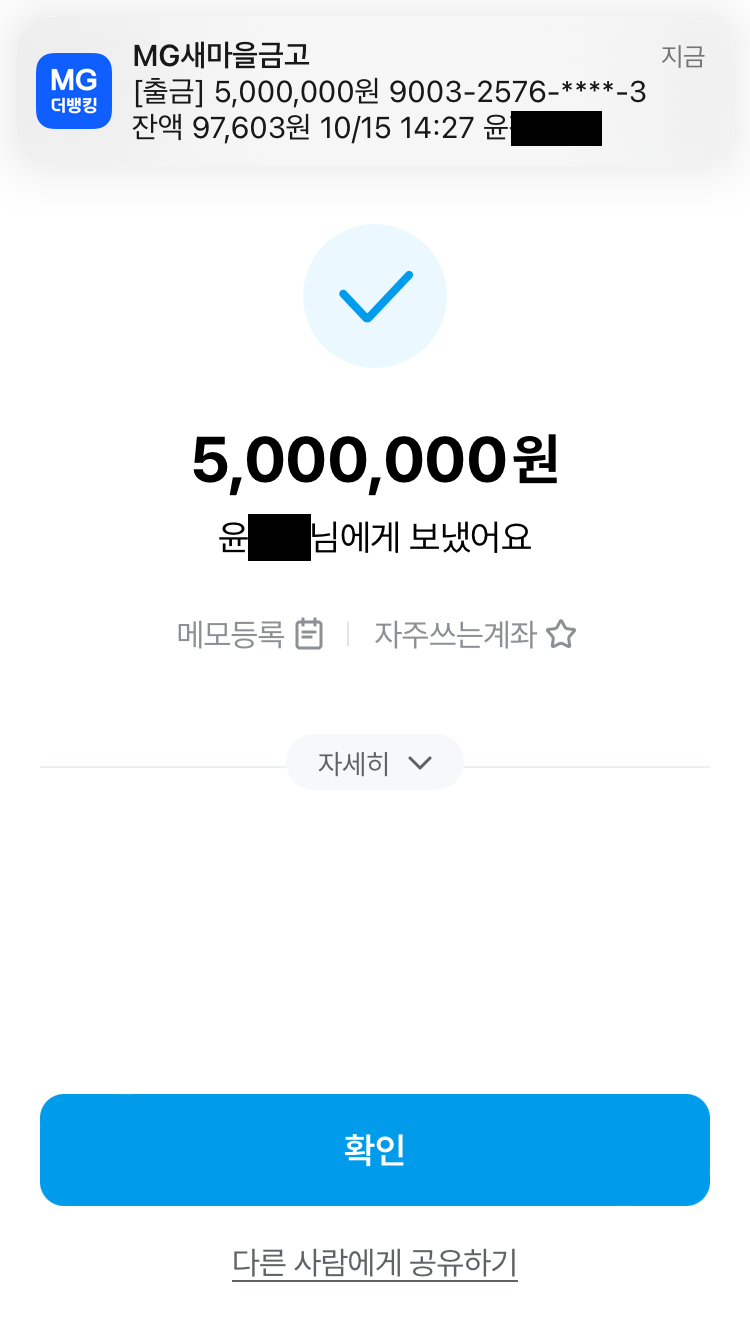
Task: Save as favorite account with 자주쓰는계좌
Action: [475, 634]
